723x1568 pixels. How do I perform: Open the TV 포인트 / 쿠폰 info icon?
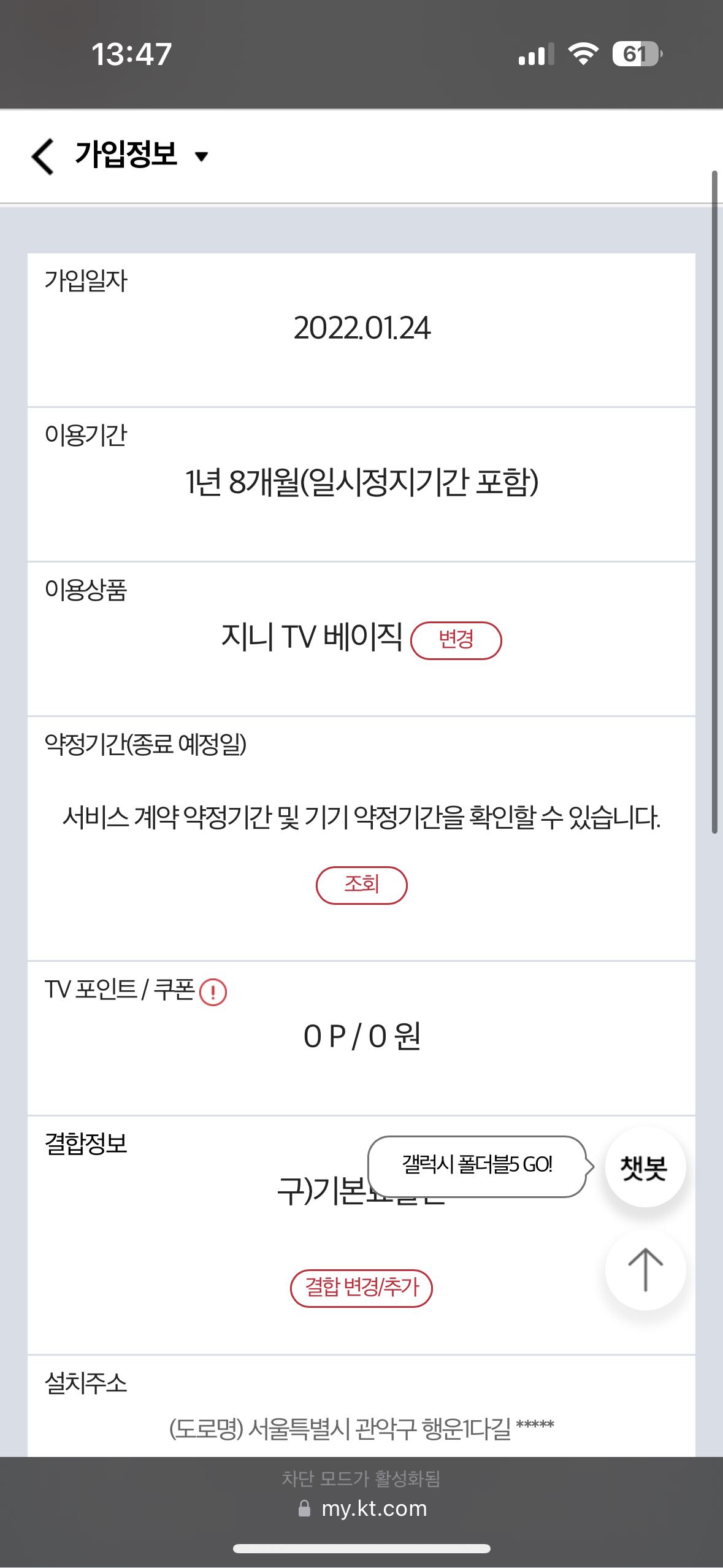coord(213,991)
